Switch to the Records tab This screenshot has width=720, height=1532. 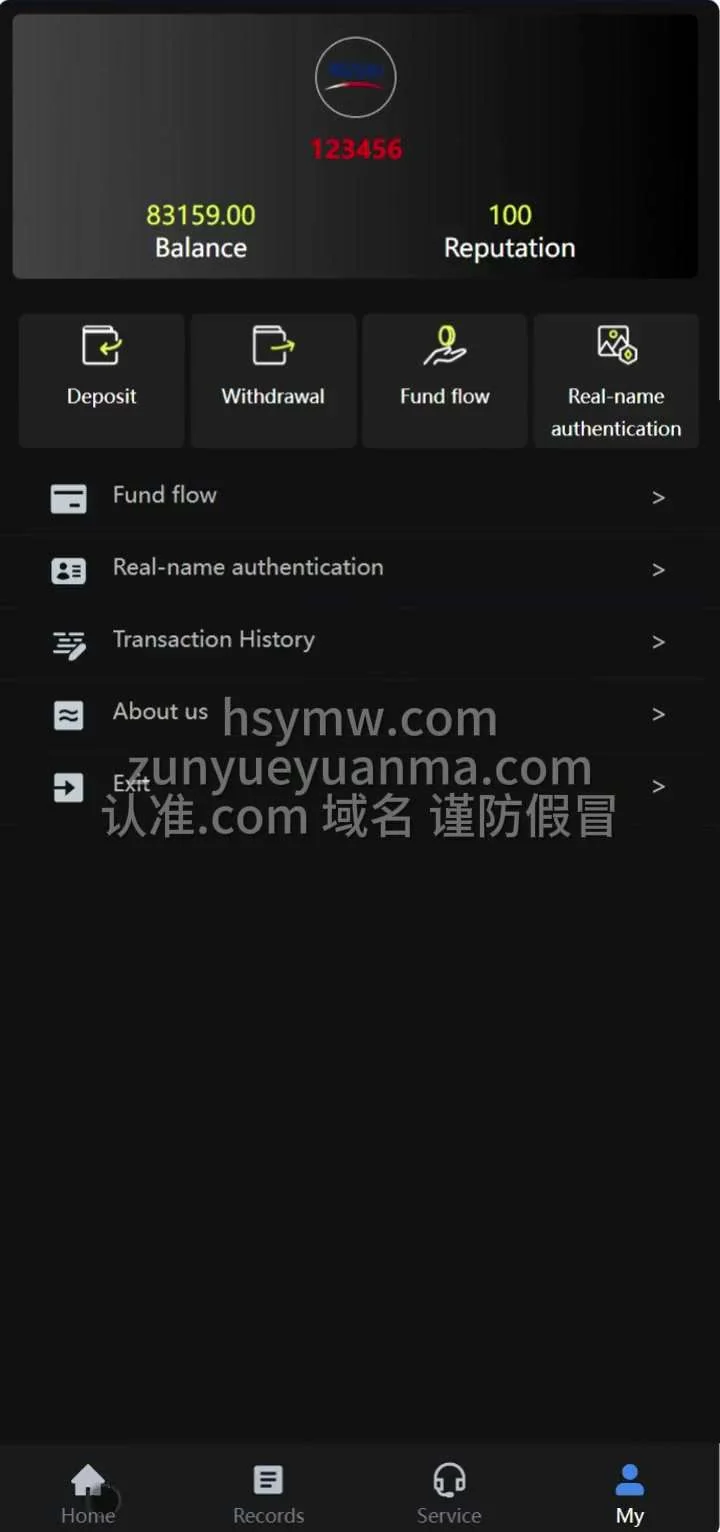[268, 1494]
